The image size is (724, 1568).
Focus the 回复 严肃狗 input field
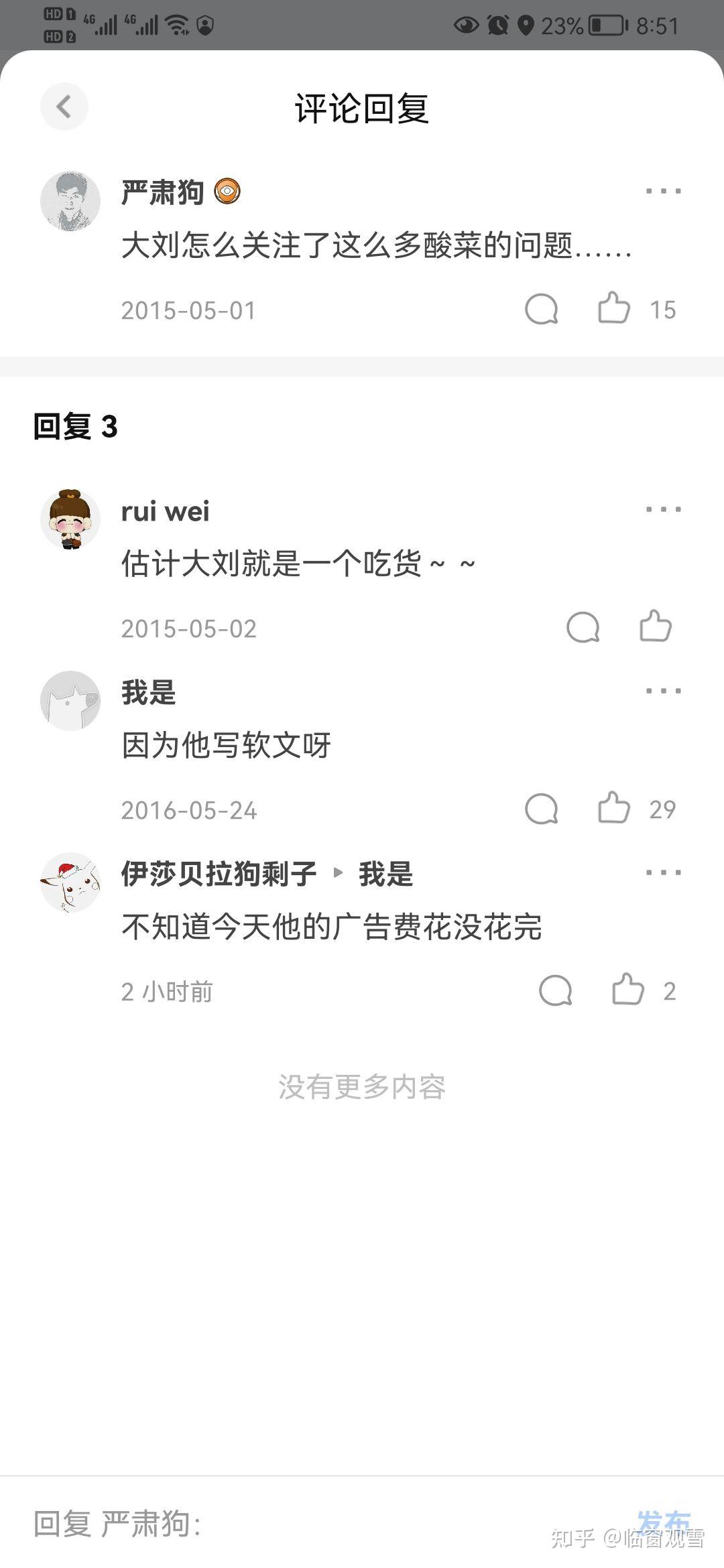tap(302, 1524)
